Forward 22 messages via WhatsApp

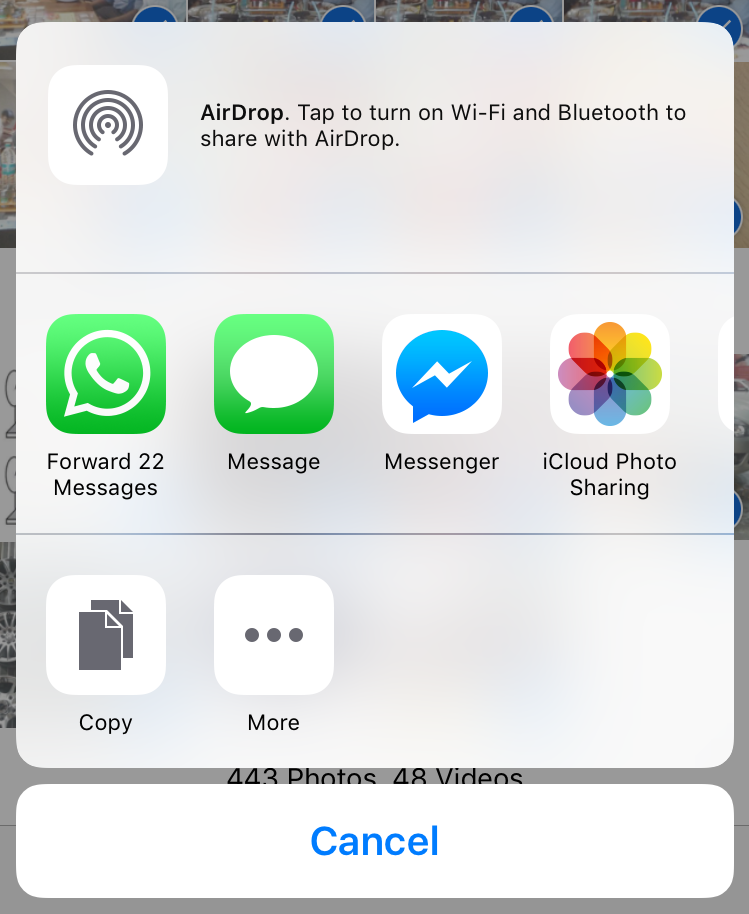point(106,374)
